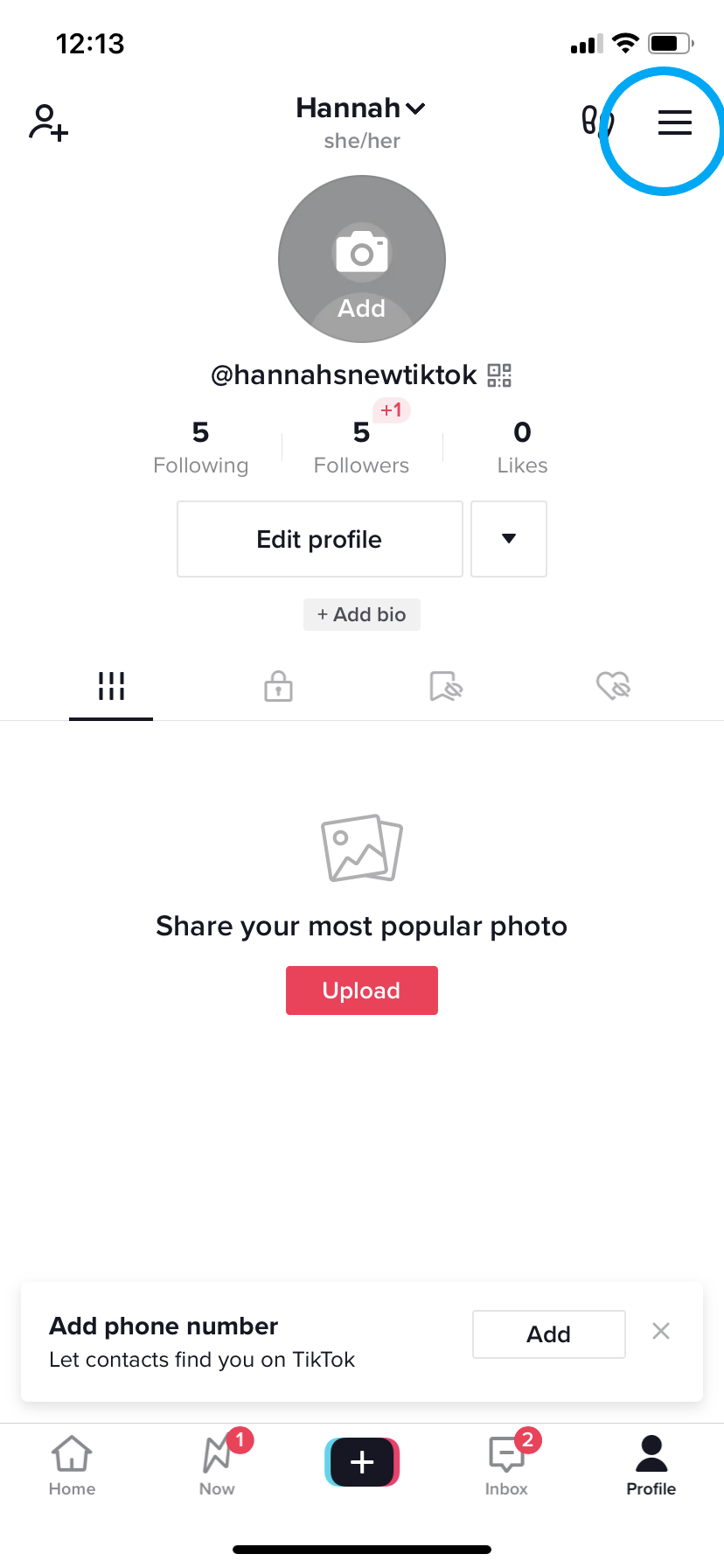724x1568 pixels.
Task: Dismiss the Add phone number banner
Action: (661, 1331)
